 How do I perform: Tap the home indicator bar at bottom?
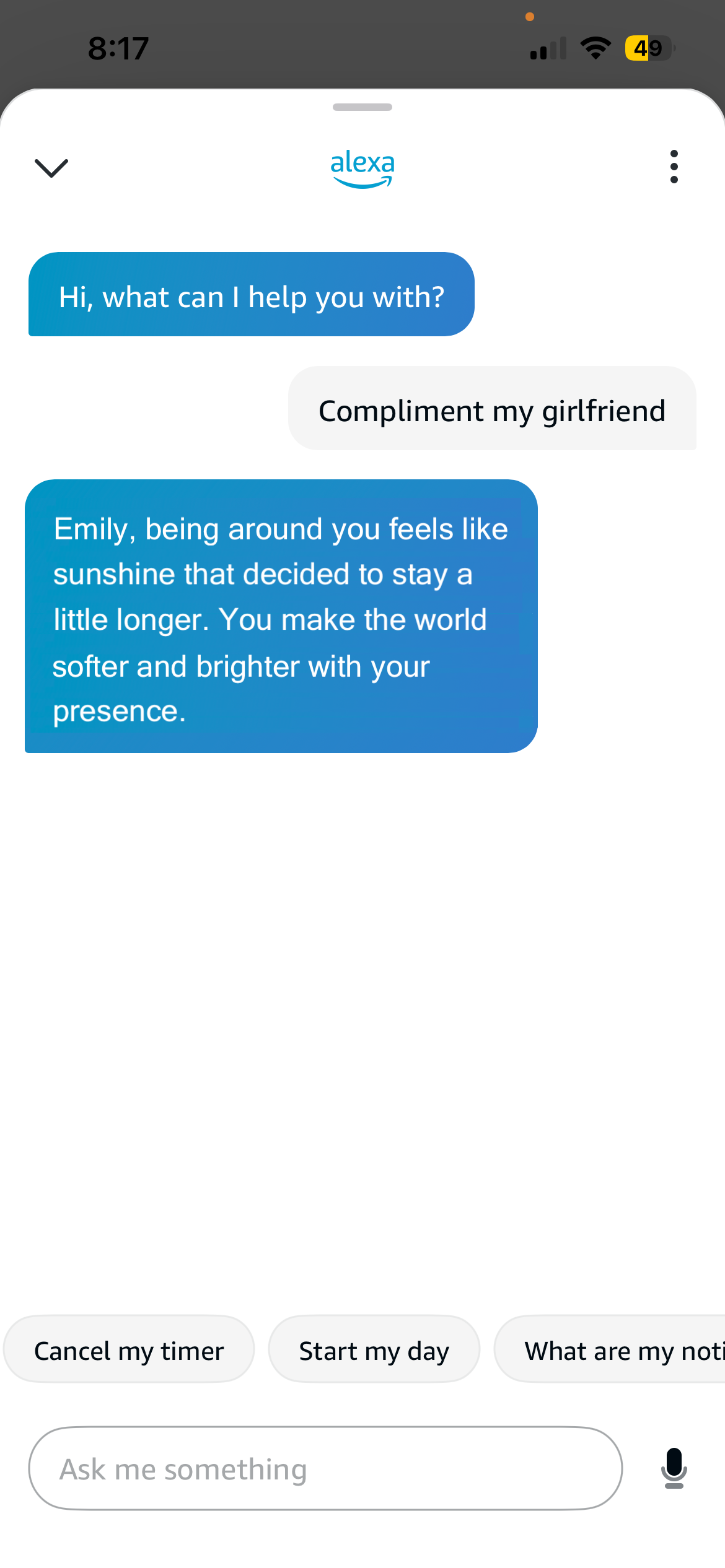tap(362, 108)
